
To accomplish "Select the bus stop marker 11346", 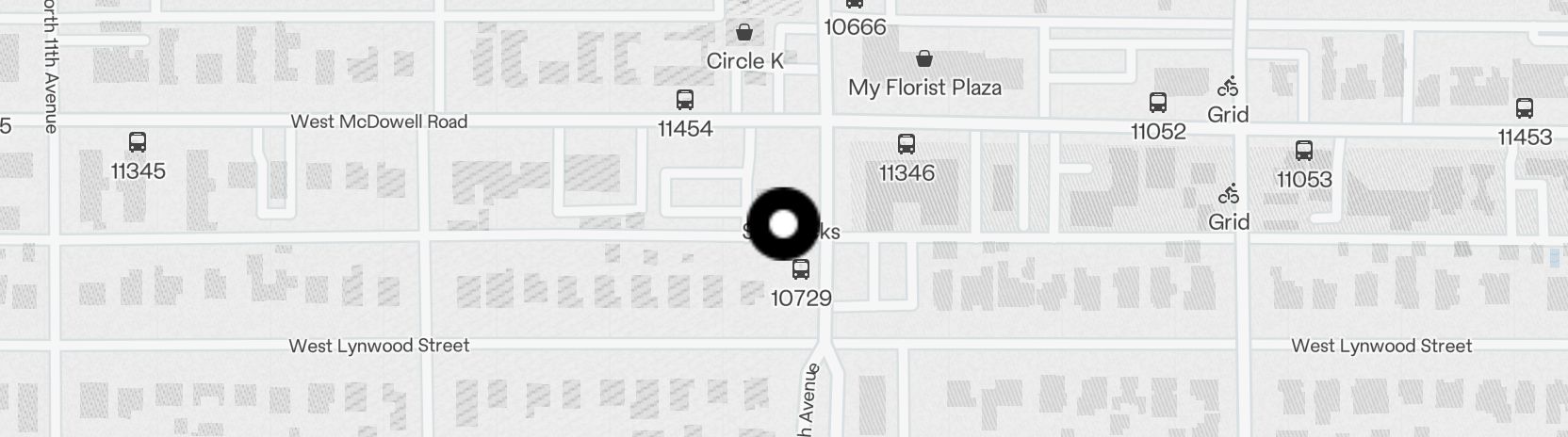I will (906, 144).
